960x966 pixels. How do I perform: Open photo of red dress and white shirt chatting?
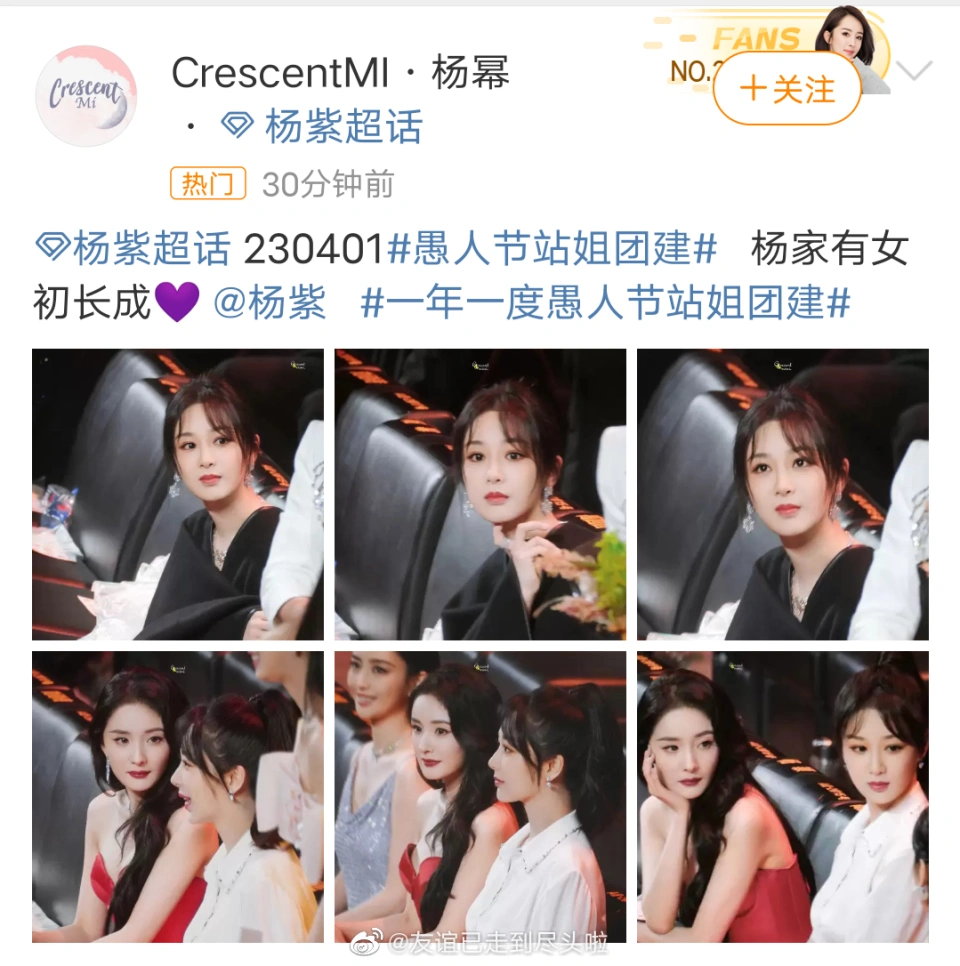click(x=178, y=797)
